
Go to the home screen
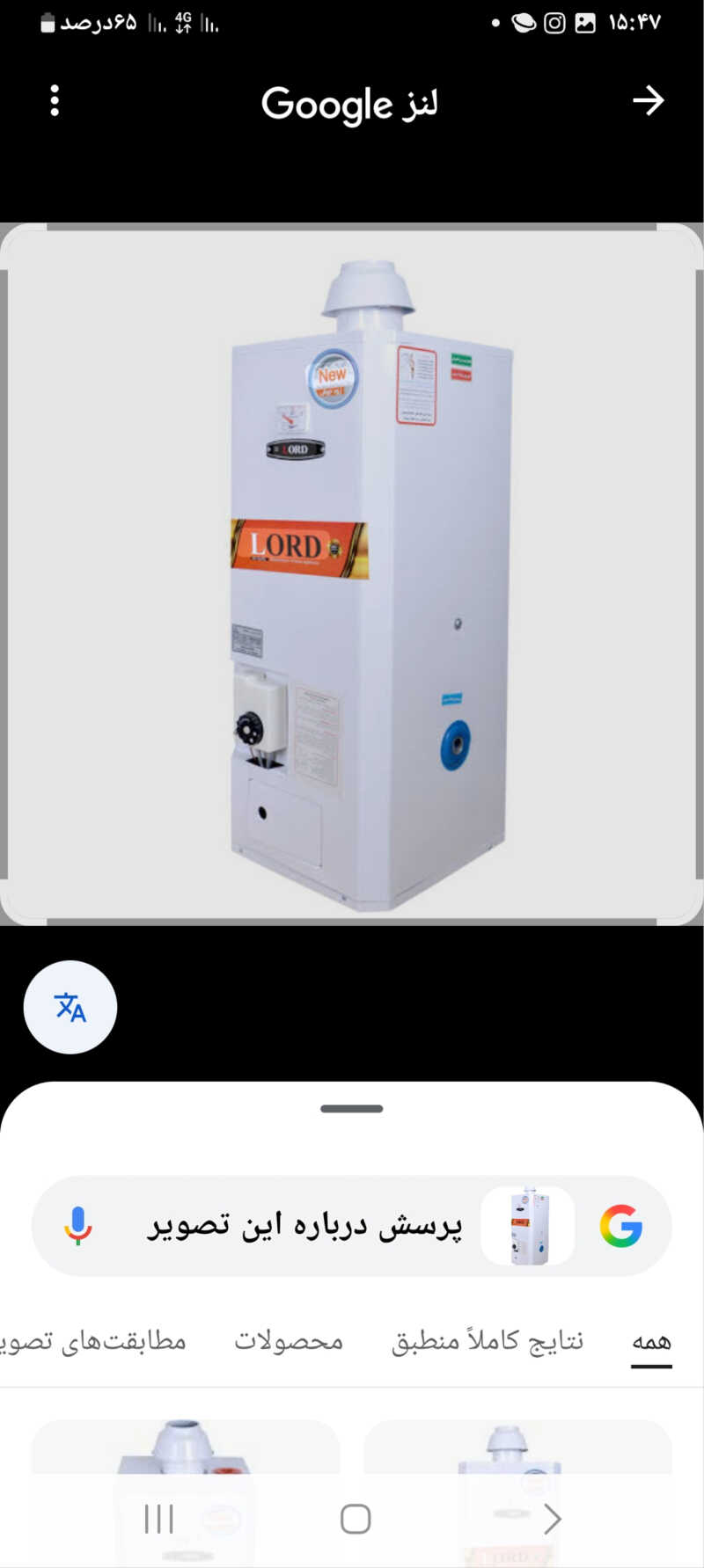tap(356, 1519)
